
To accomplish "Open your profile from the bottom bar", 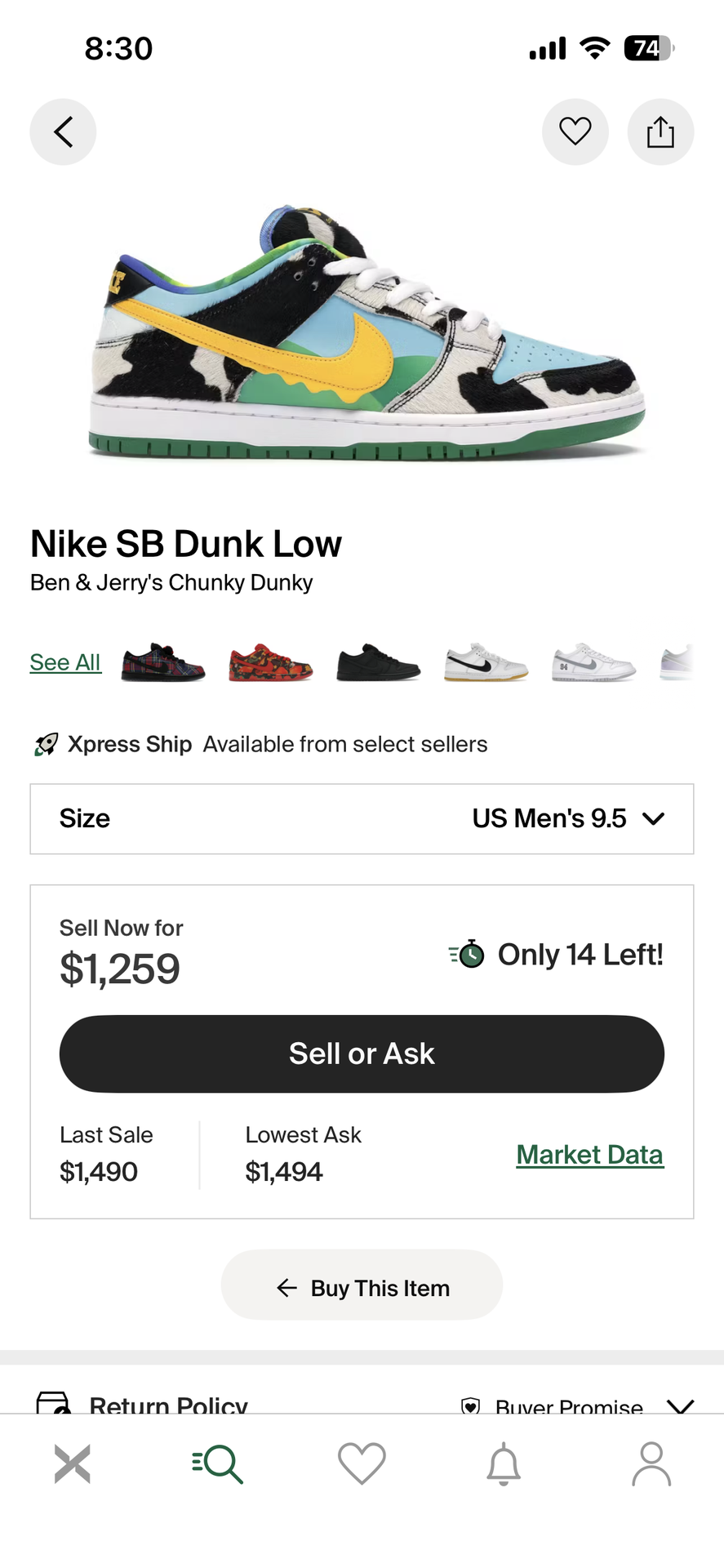I will point(651,1463).
